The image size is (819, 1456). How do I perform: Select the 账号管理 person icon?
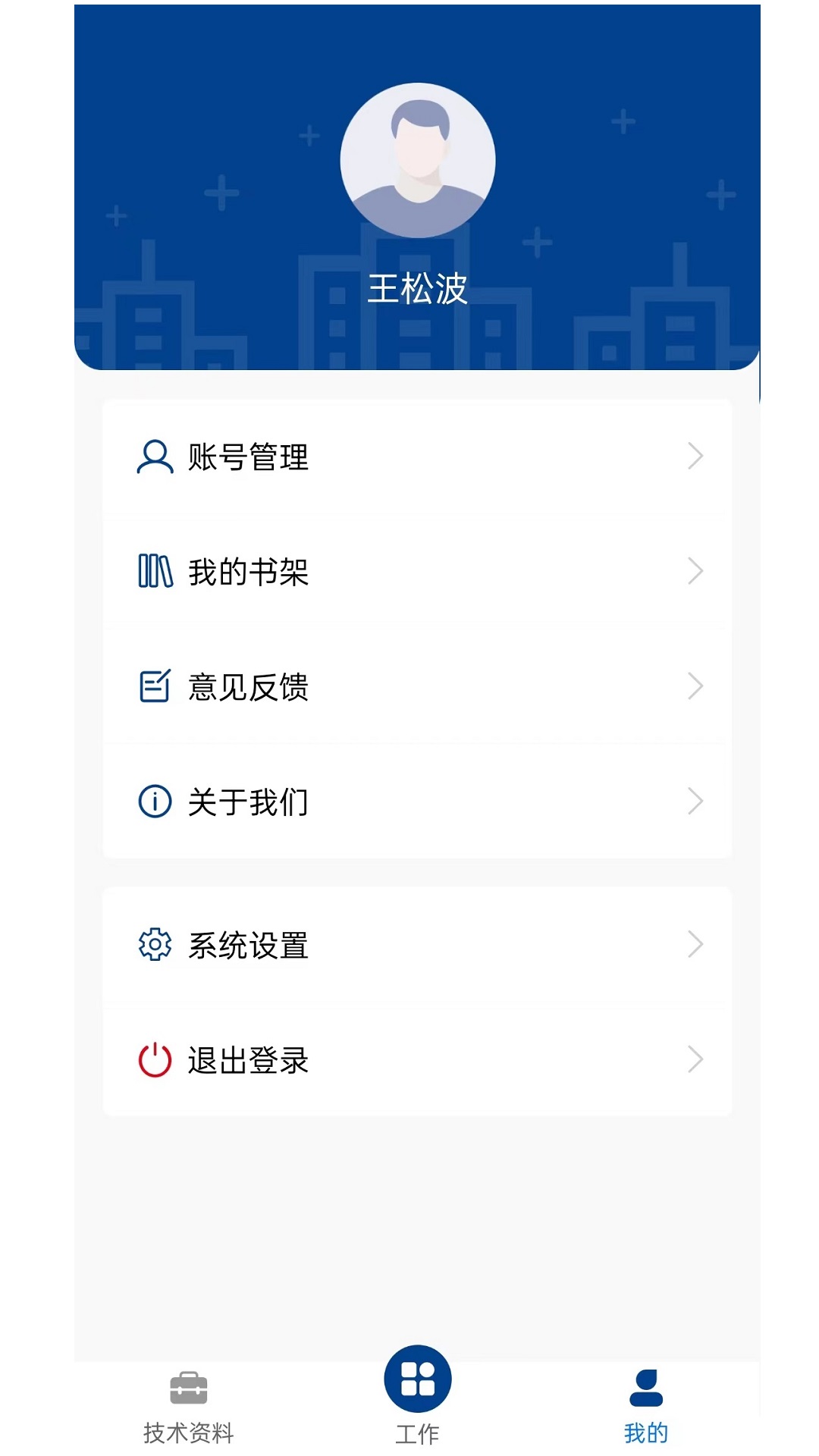154,455
